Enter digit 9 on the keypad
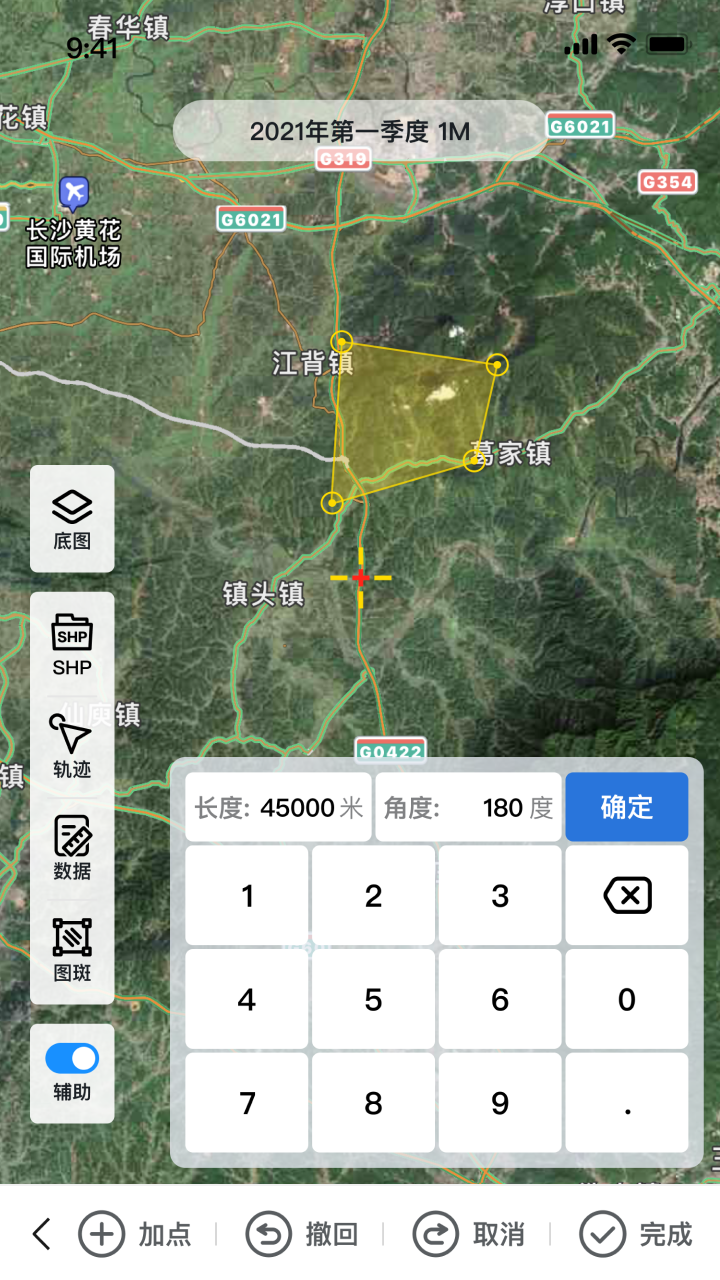Image resolution: width=720 pixels, height=1280 pixels. (500, 1103)
